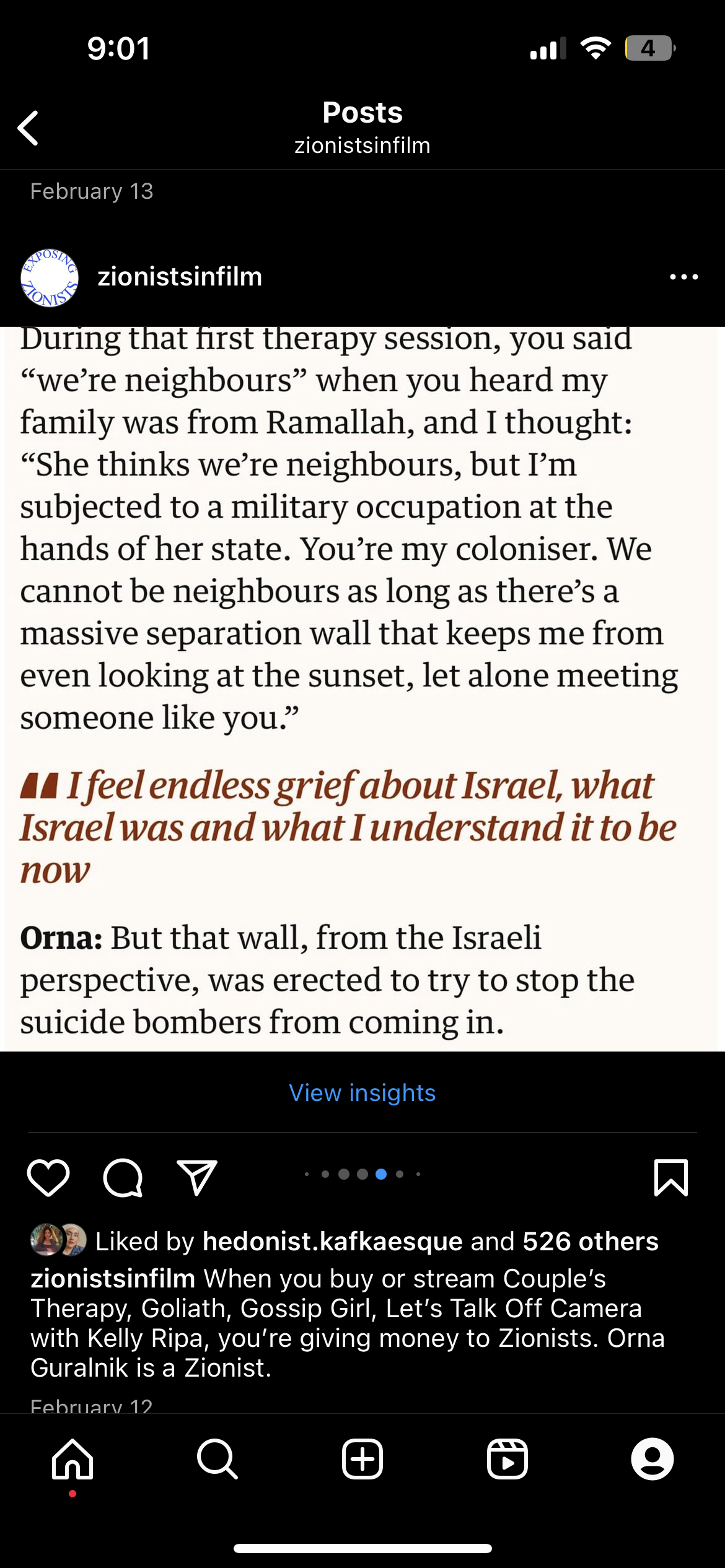Switch to the Search tab

217,1459
